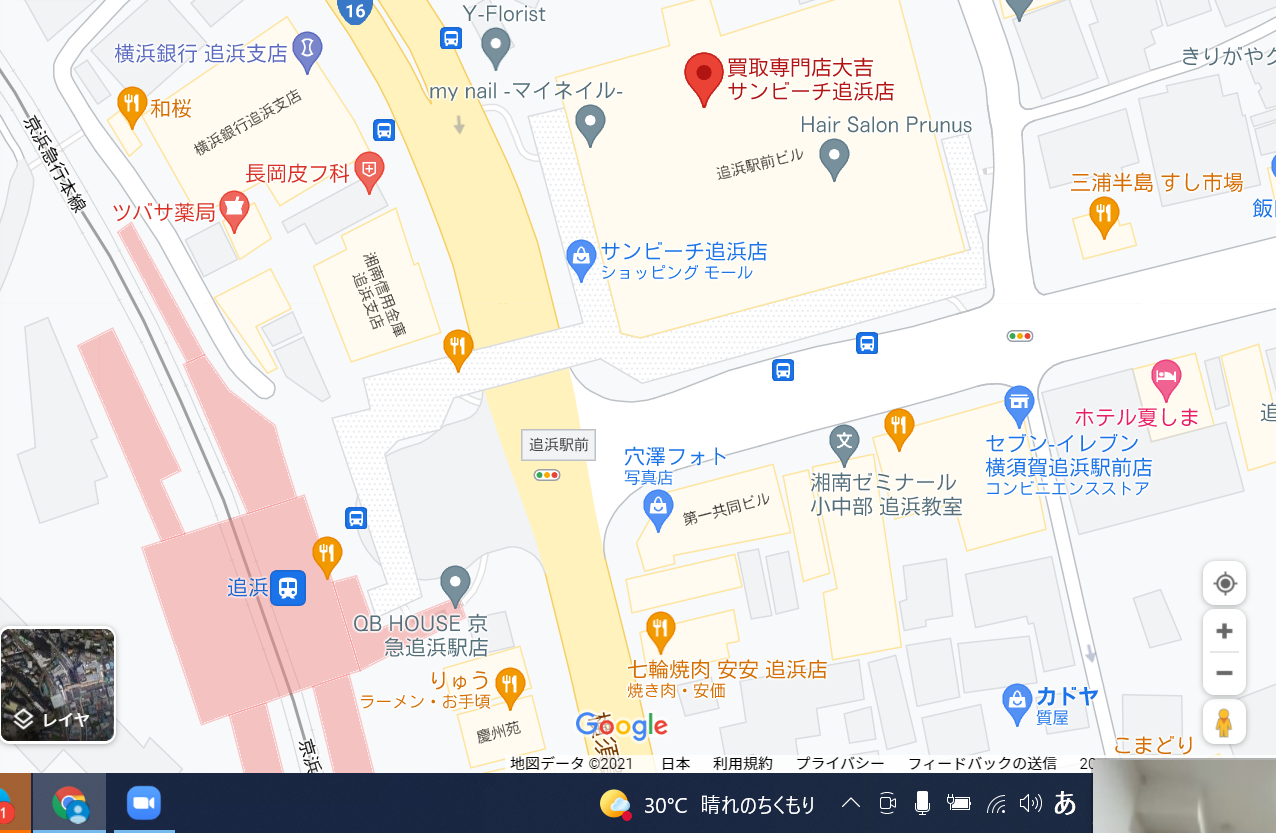Select 追浜 train station marker

click(x=288, y=587)
